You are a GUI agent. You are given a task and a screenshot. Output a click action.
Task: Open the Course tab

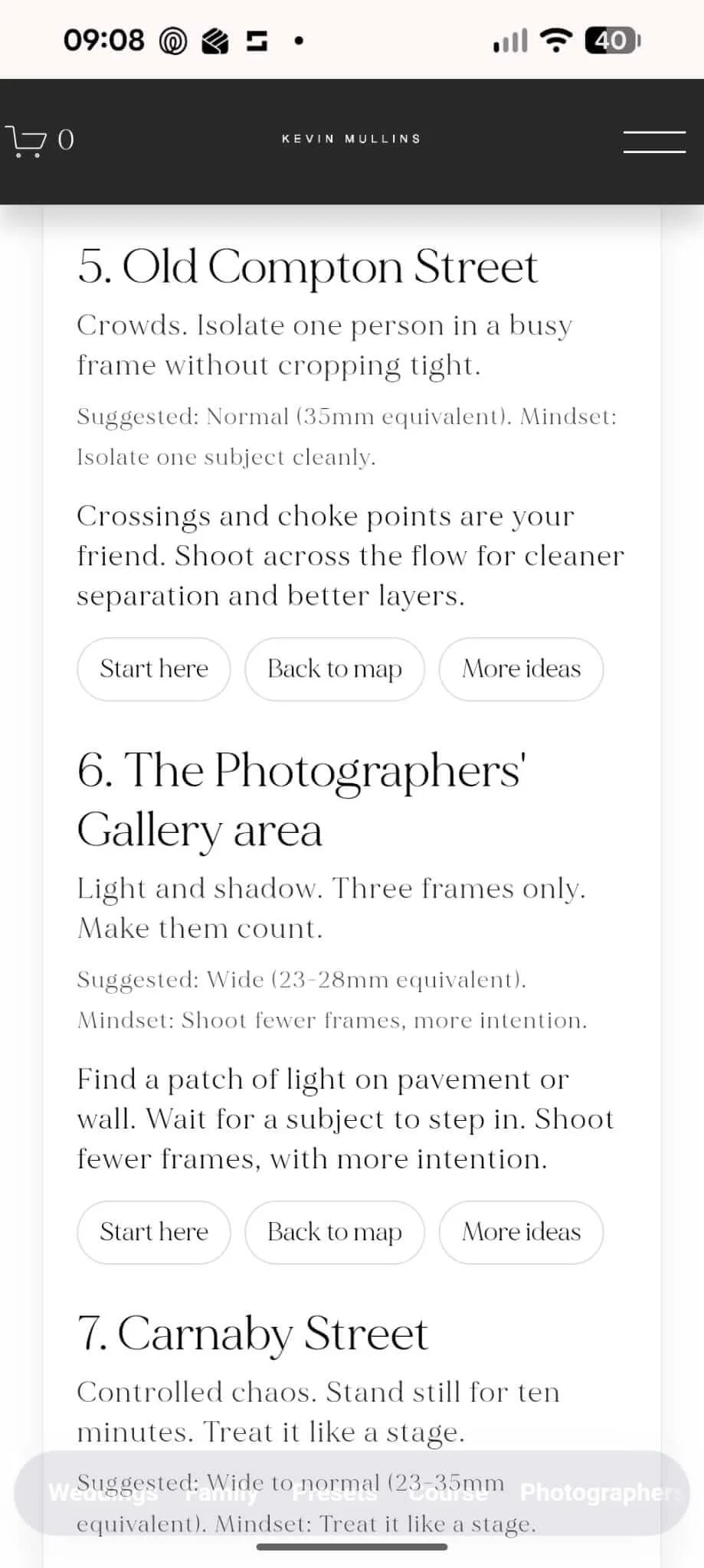[447, 1492]
